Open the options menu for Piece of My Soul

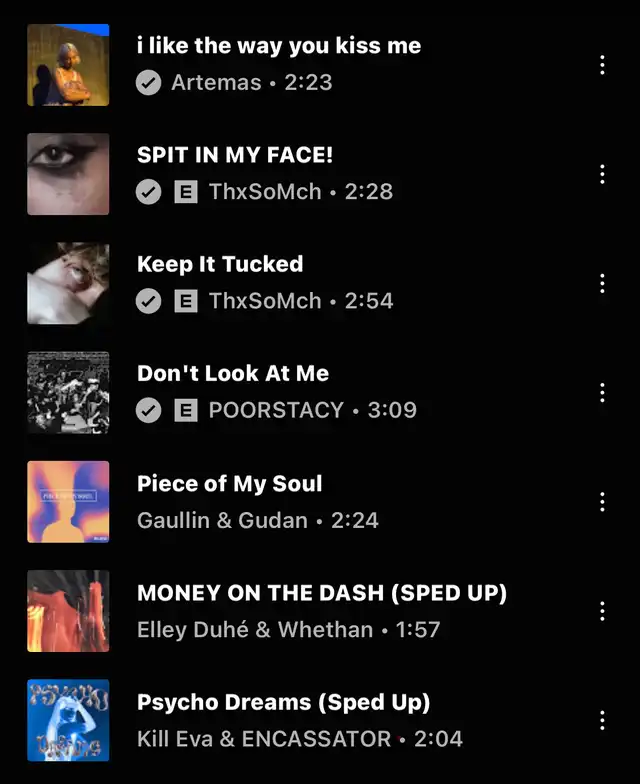[602, 502]
